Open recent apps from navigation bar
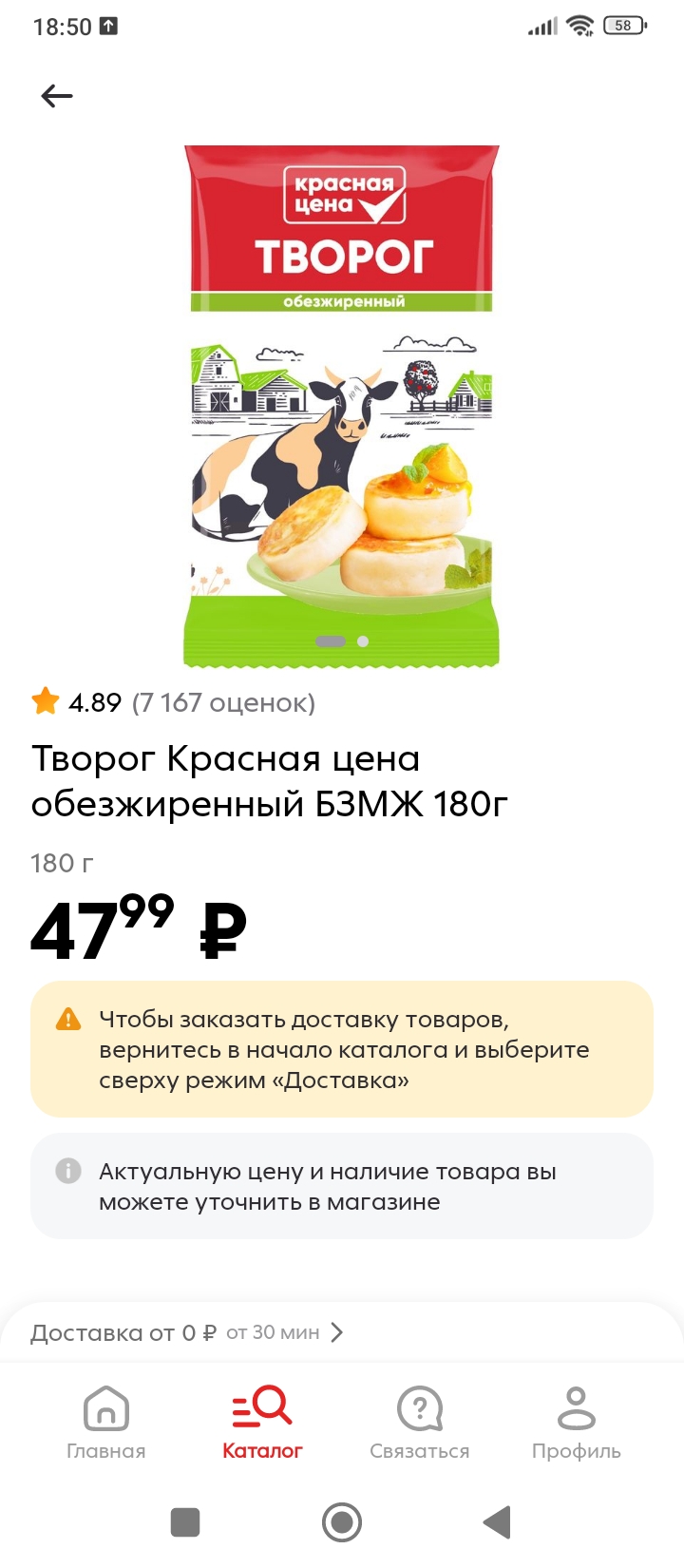Viewport: 684px width, 1568px height. pyautogui.click(x=185, y=1522)
